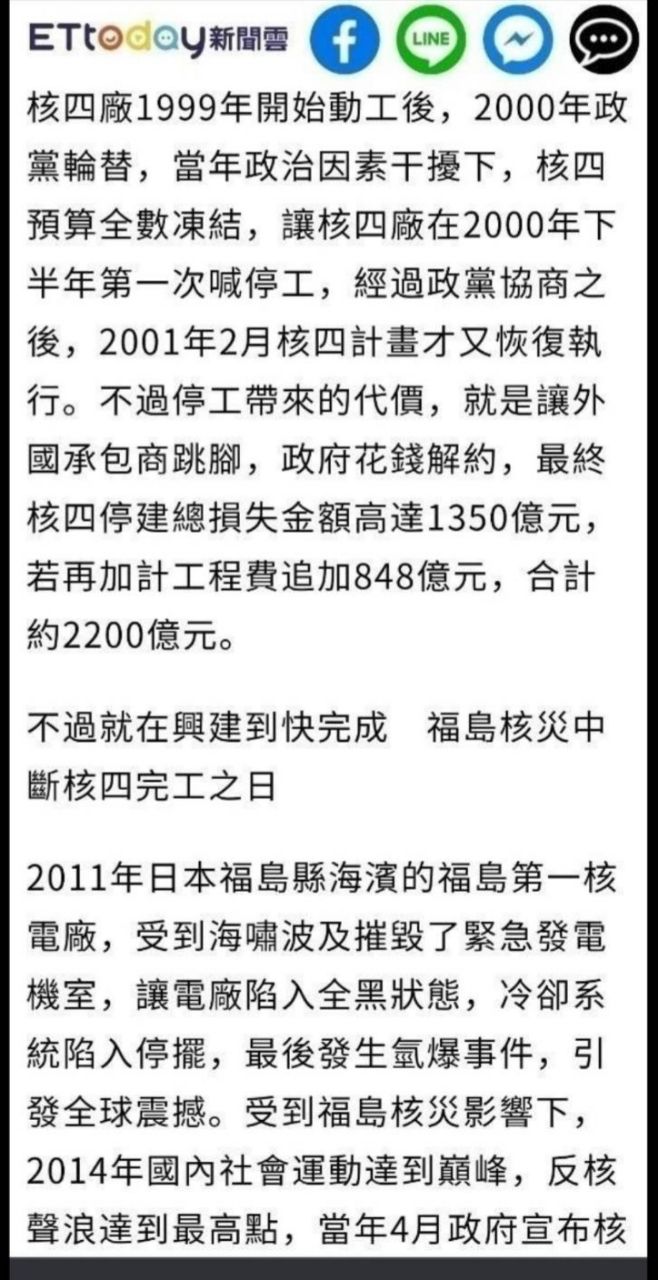Share this article via LINE

pyautogui.click(x=431, y=39)
